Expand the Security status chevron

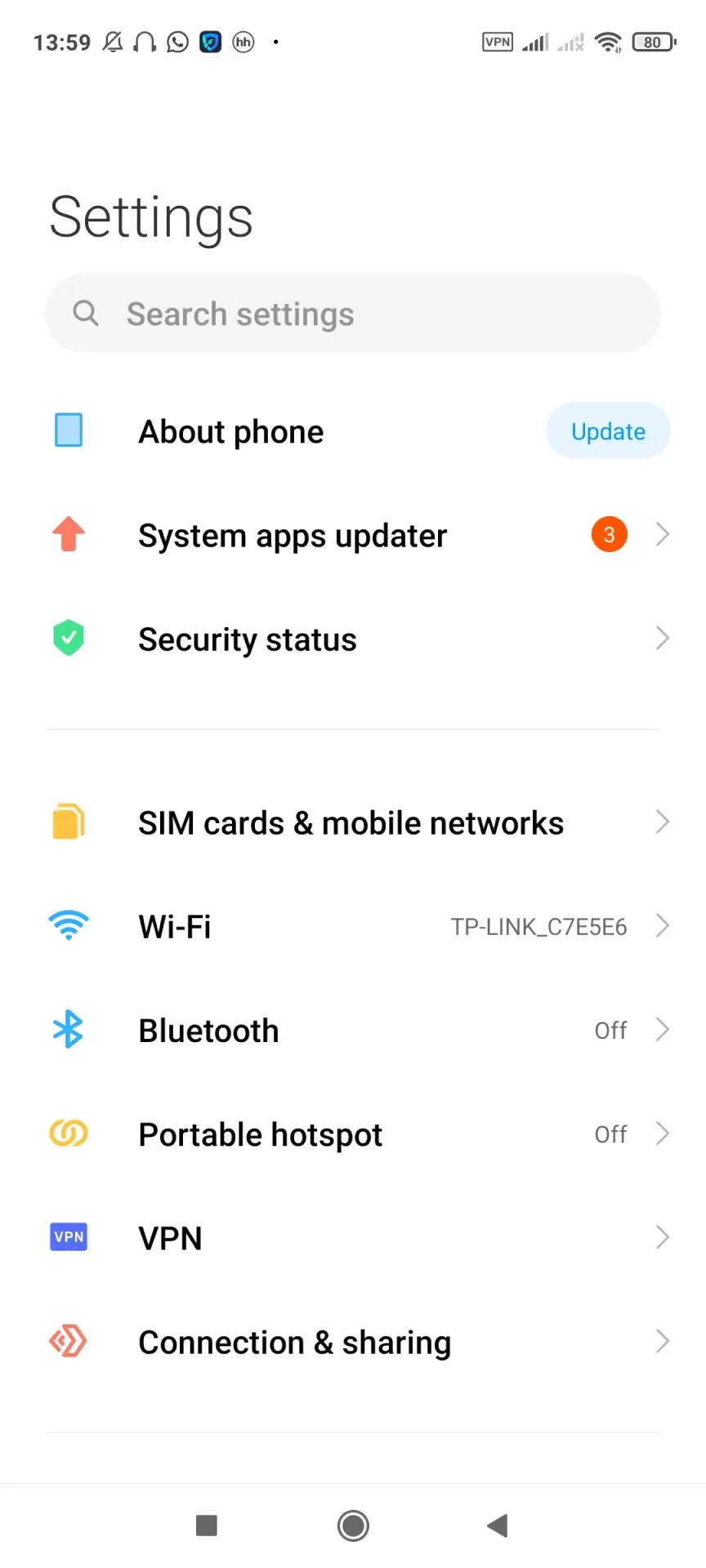point(663,638)
